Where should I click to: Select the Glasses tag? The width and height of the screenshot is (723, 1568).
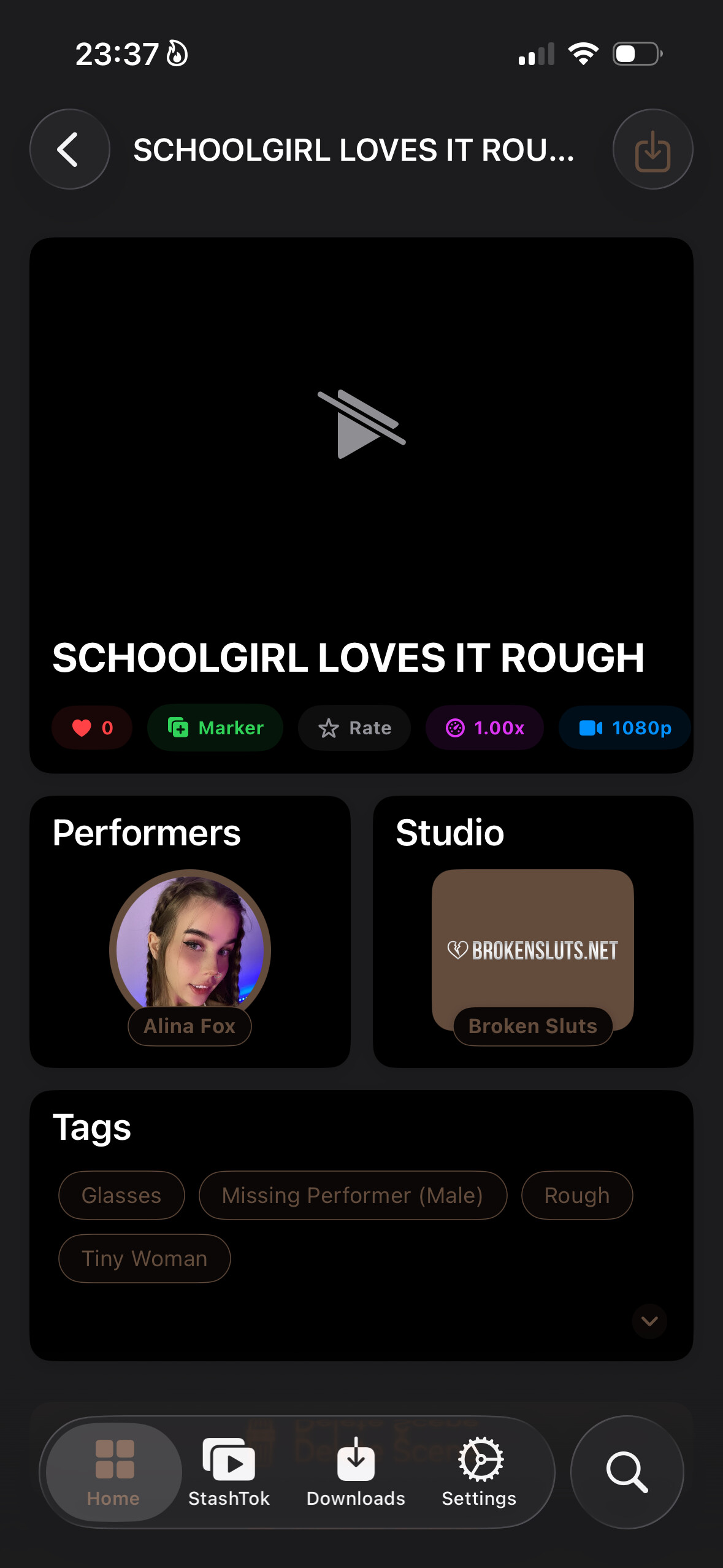click(121, 1195)
